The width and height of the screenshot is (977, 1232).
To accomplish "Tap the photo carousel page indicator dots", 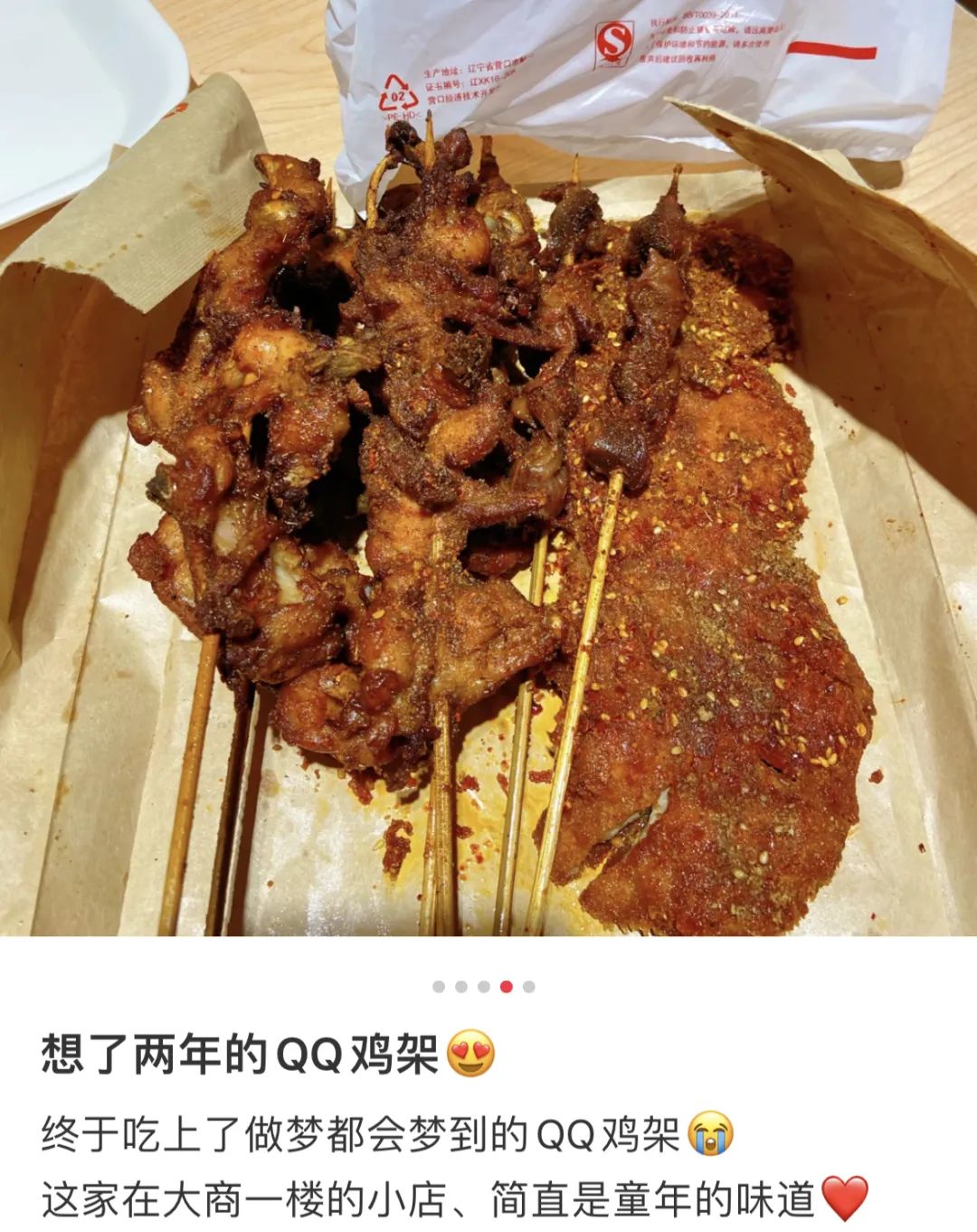I will pyautogui.click(x=484, y=986).
